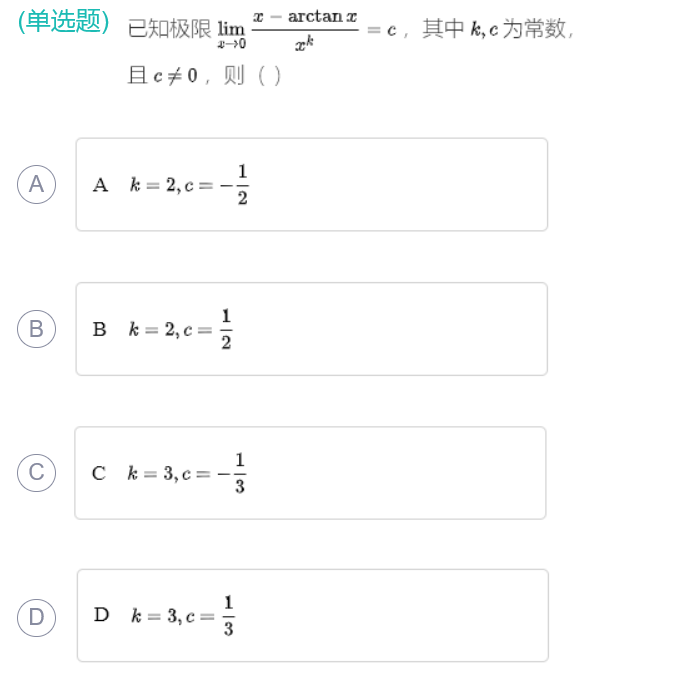Select answer option A circle

click(36, 185)
